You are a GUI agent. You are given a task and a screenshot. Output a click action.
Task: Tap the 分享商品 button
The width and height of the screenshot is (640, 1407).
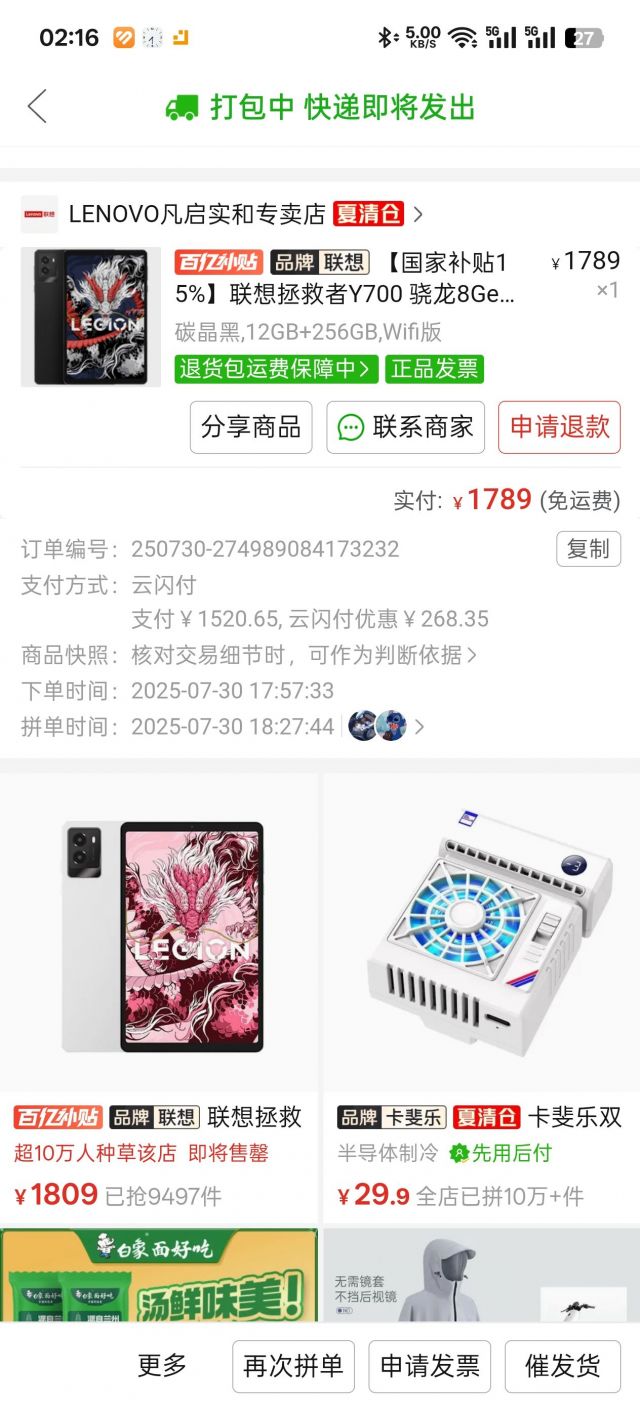click(251, 427)
